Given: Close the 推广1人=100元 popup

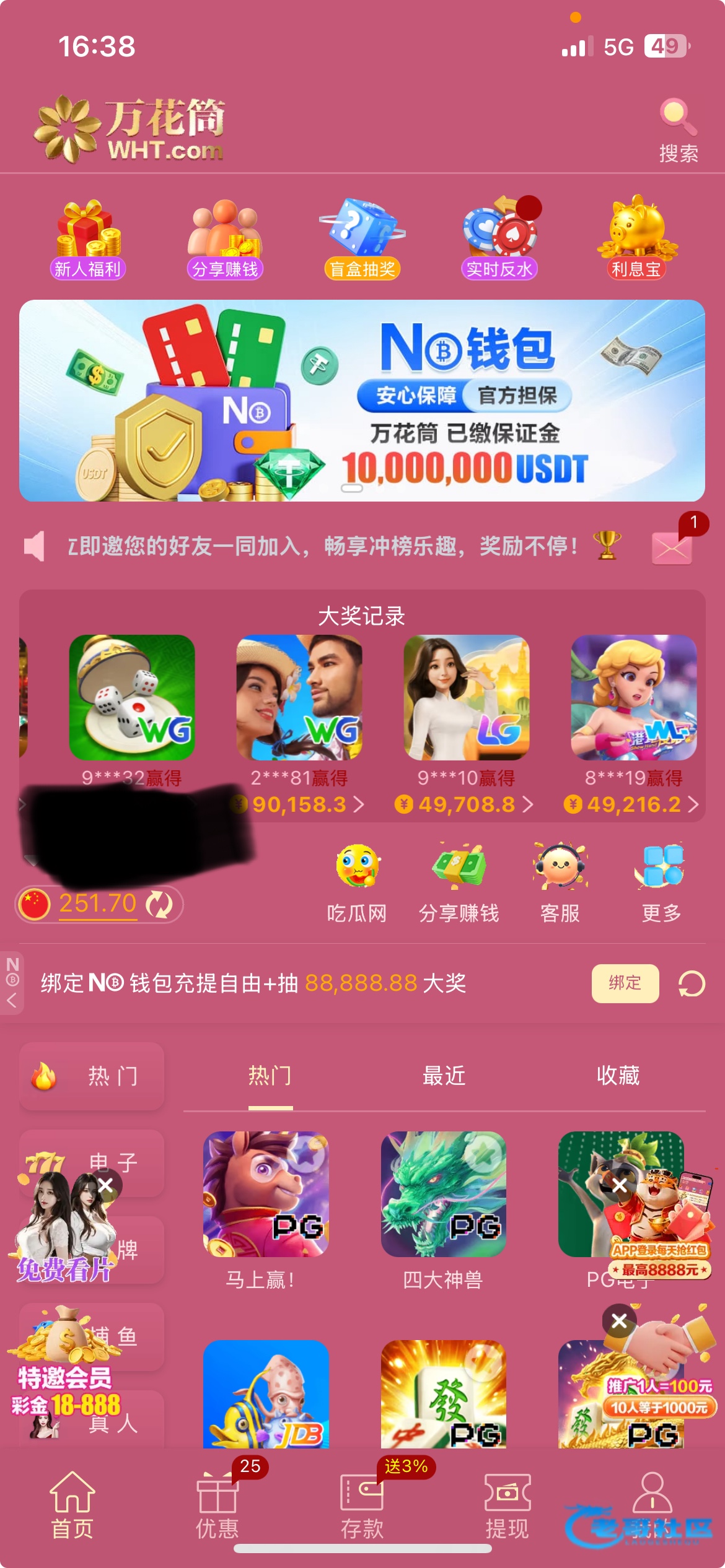Looking at the screenshot, I should click(x=619, y=1321).
